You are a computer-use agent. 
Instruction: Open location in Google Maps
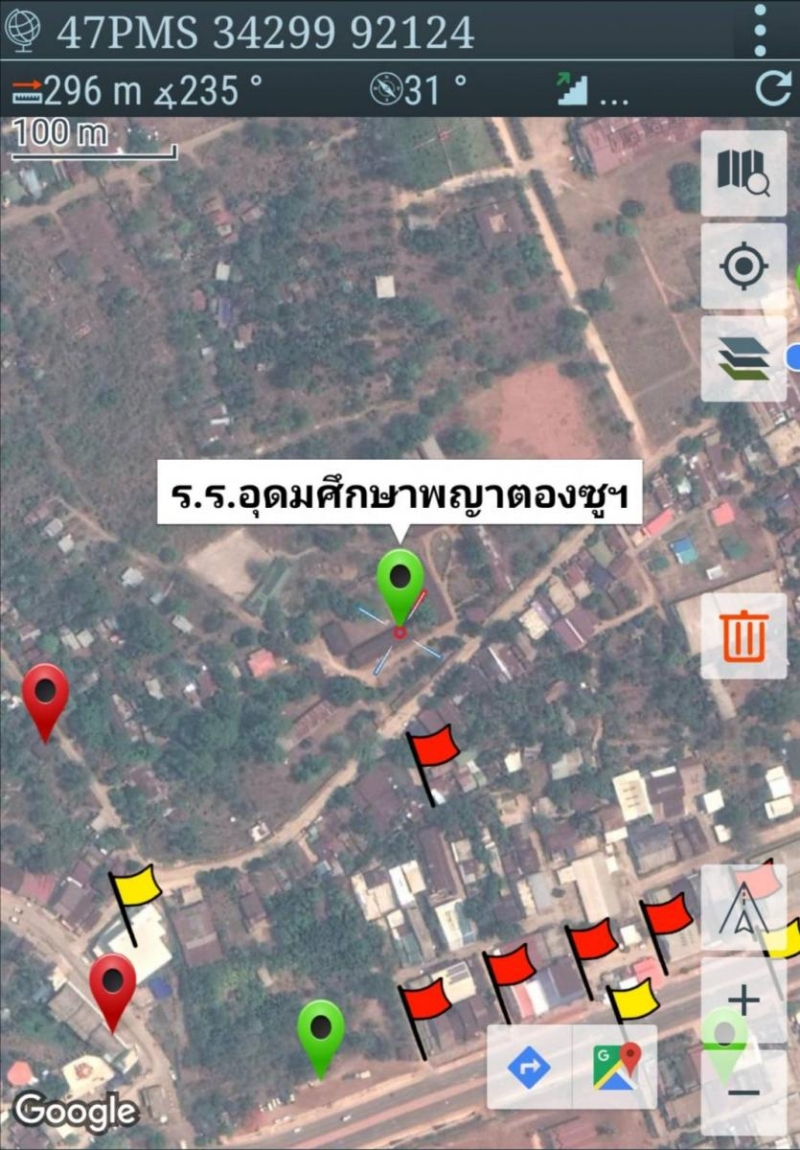[x=615, y=1067]
